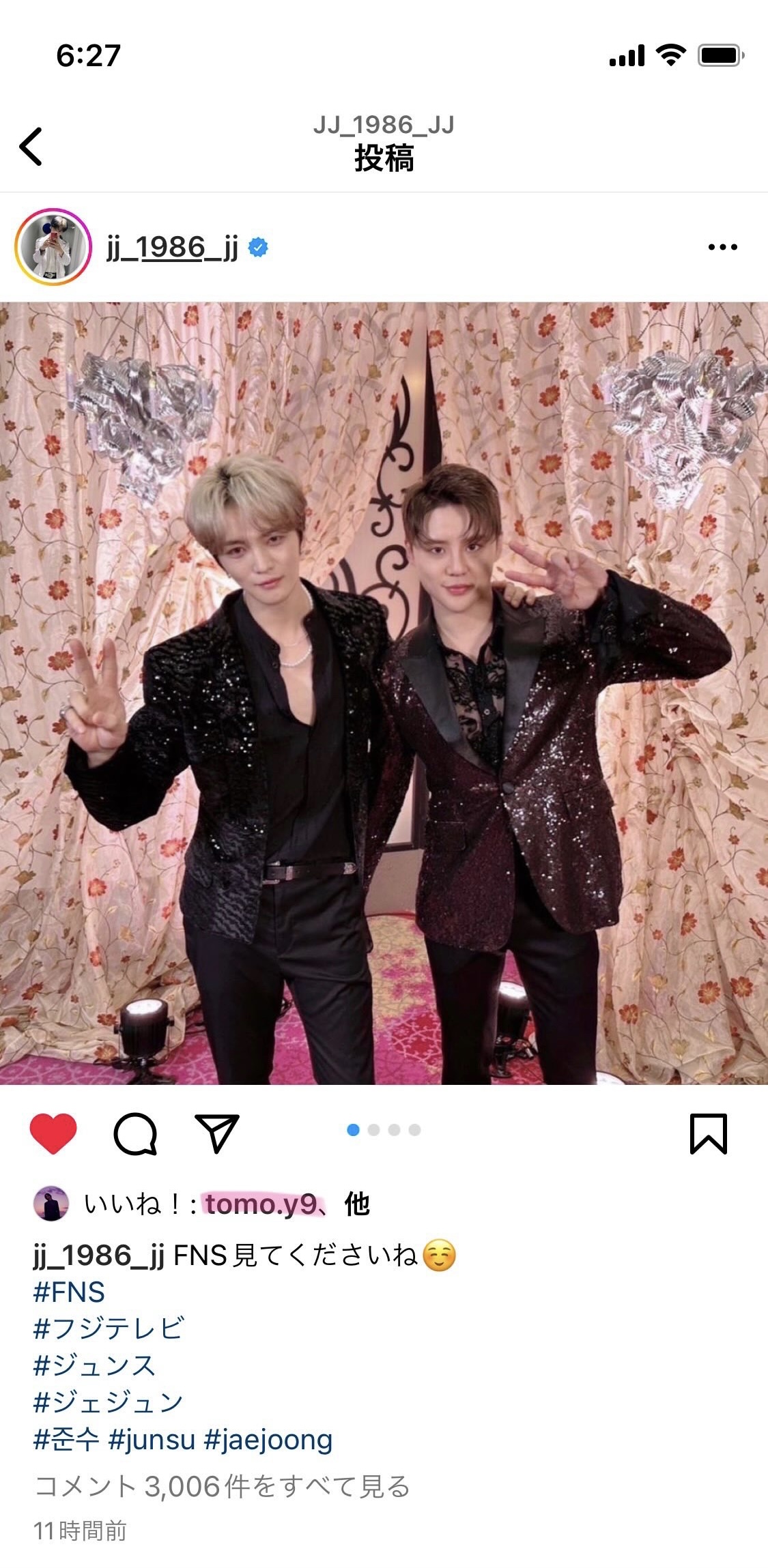
Task: Open the jj_1986_jj username next to the avatar
Action: (173, 247)
